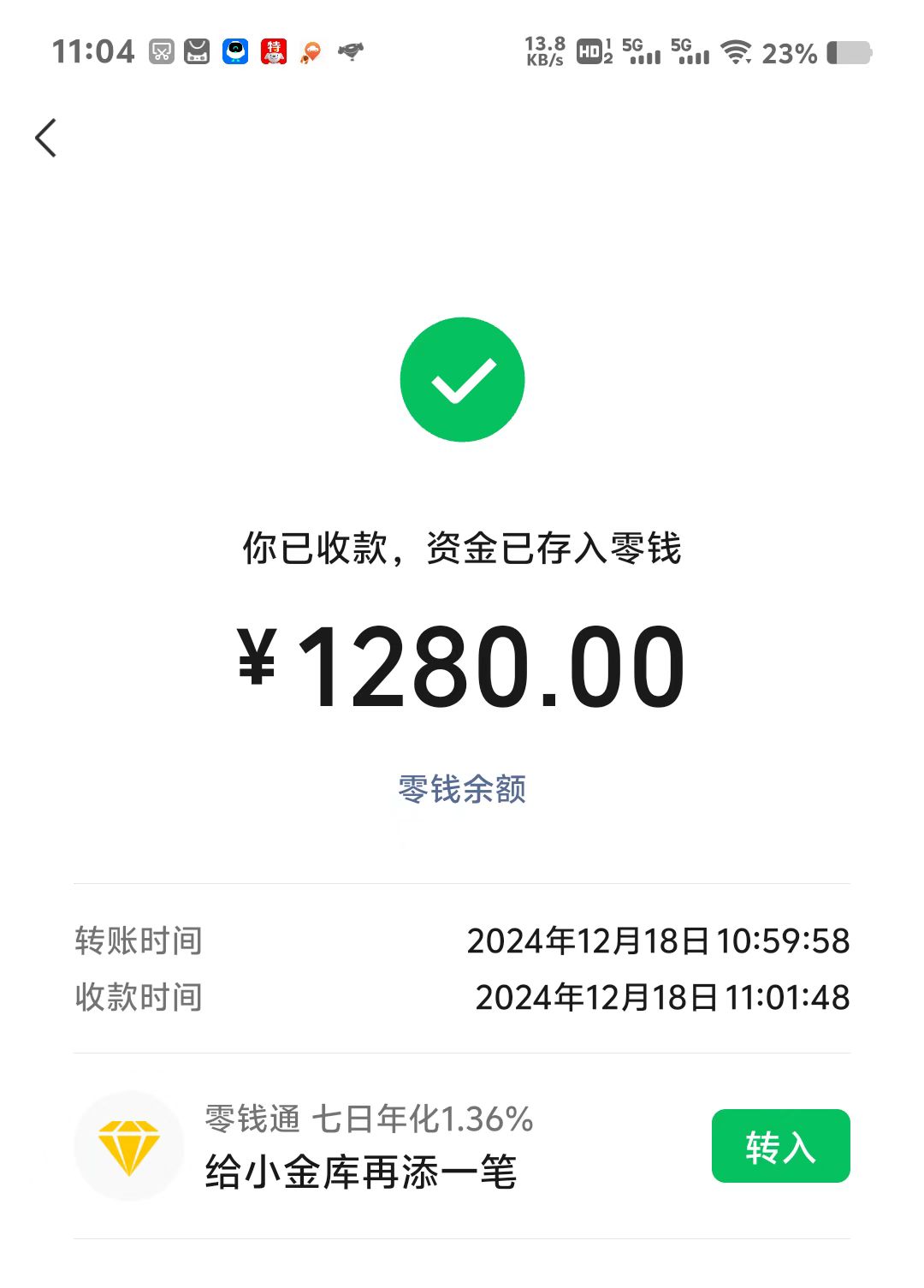The image size is (924, 1288).
Task: Open the 零钱通 promotion row
Action: [368, 1146]
